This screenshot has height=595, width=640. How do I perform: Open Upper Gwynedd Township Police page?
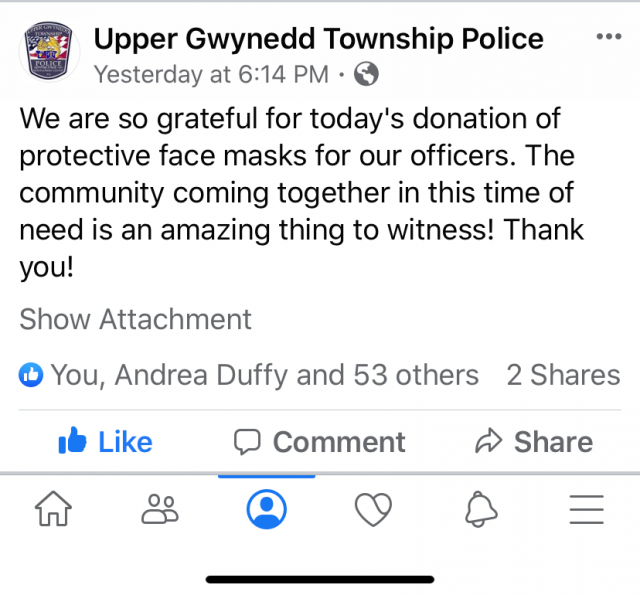[318, 39]
